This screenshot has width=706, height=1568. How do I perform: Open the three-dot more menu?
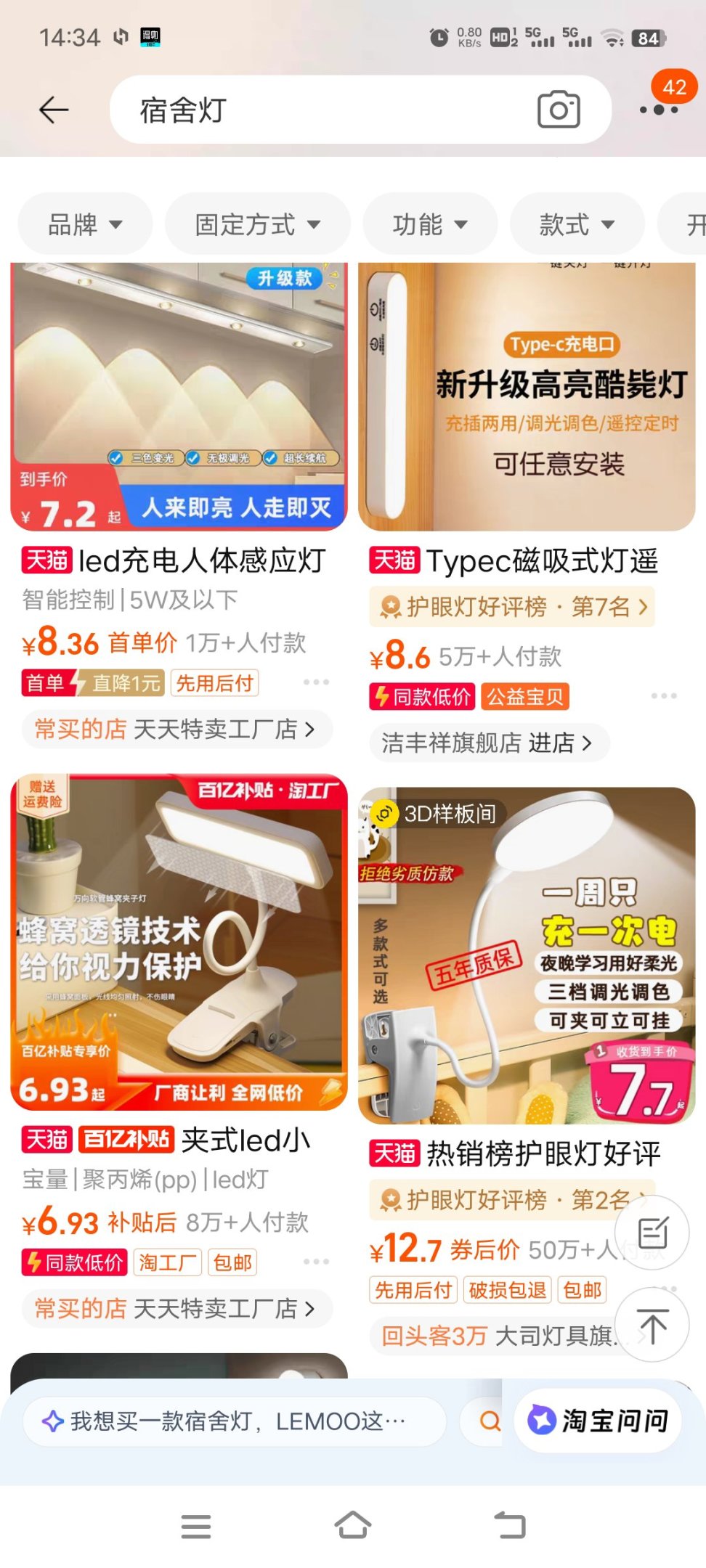click(659, 110)
